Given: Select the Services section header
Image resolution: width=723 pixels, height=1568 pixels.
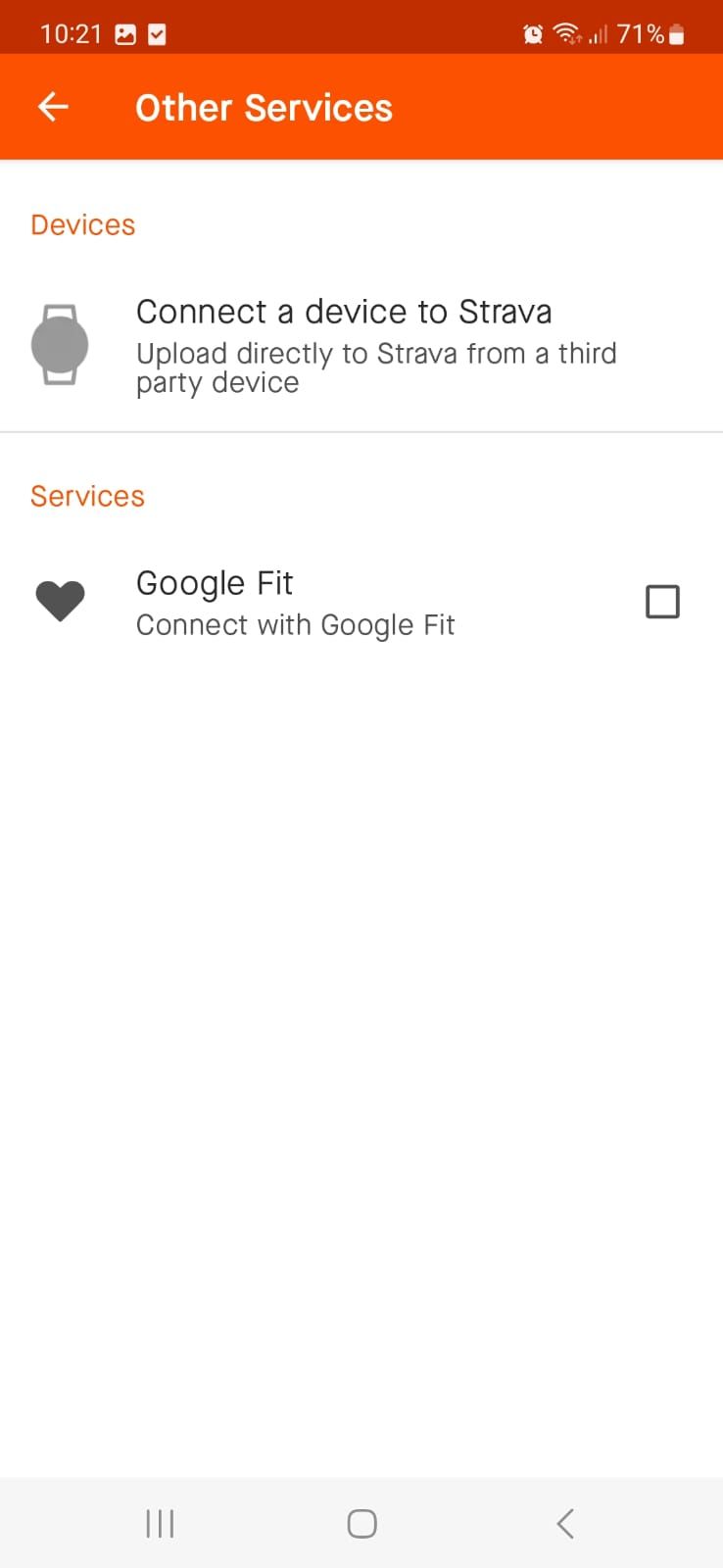Looking at the screenshot, I should click(x=87, y=496).
